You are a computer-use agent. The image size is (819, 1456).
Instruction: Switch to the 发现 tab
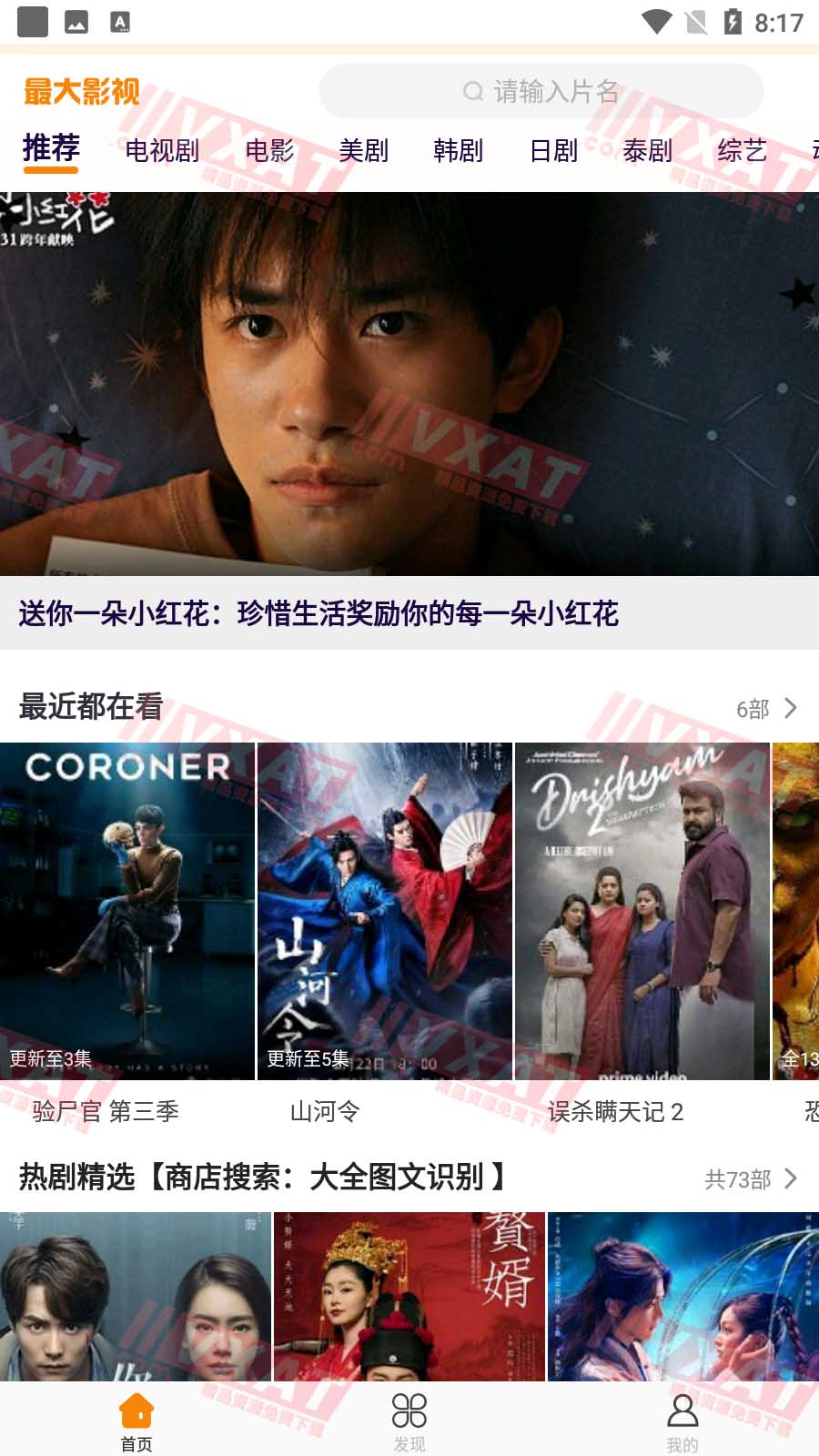click(409, 1421)
